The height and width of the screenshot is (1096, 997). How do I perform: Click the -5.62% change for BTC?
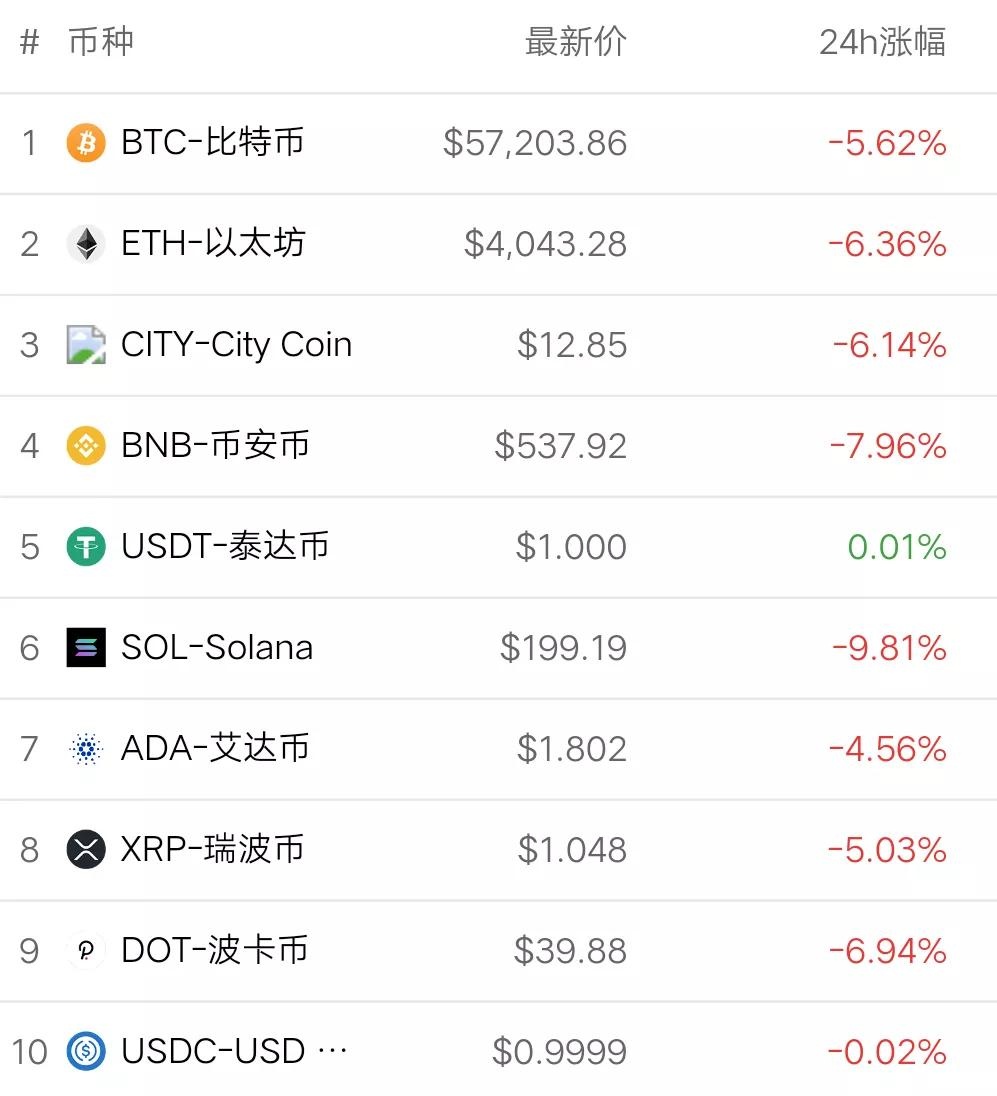(884, 143)
